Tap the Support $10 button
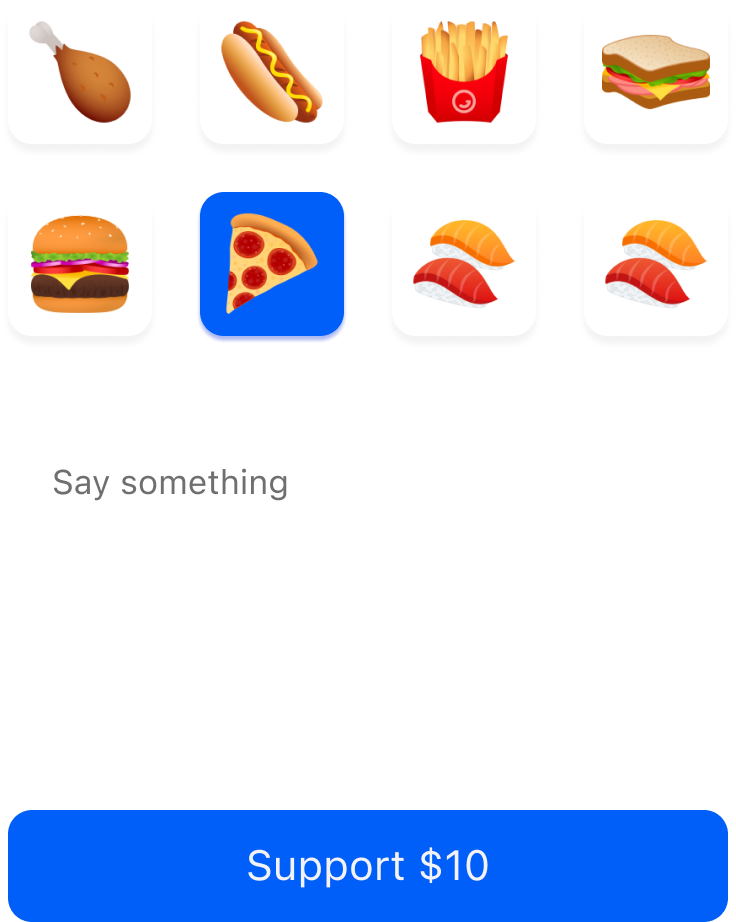 [368, 865]
